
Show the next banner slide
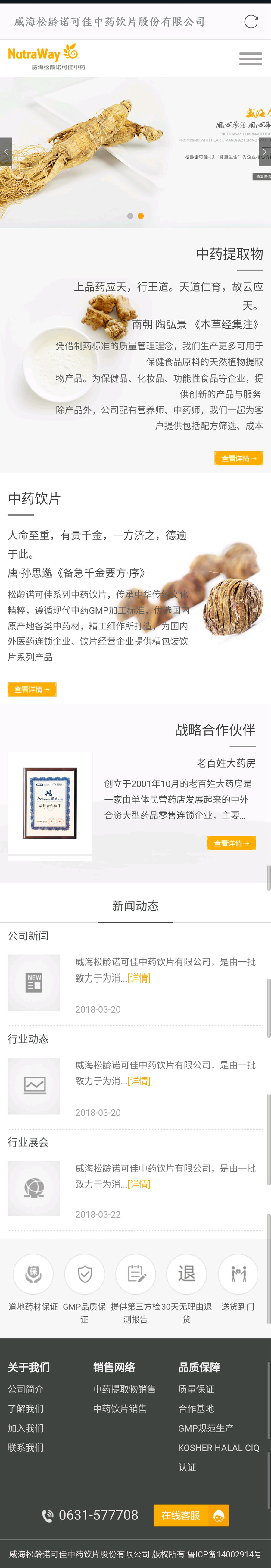click(x=264, y=152)
